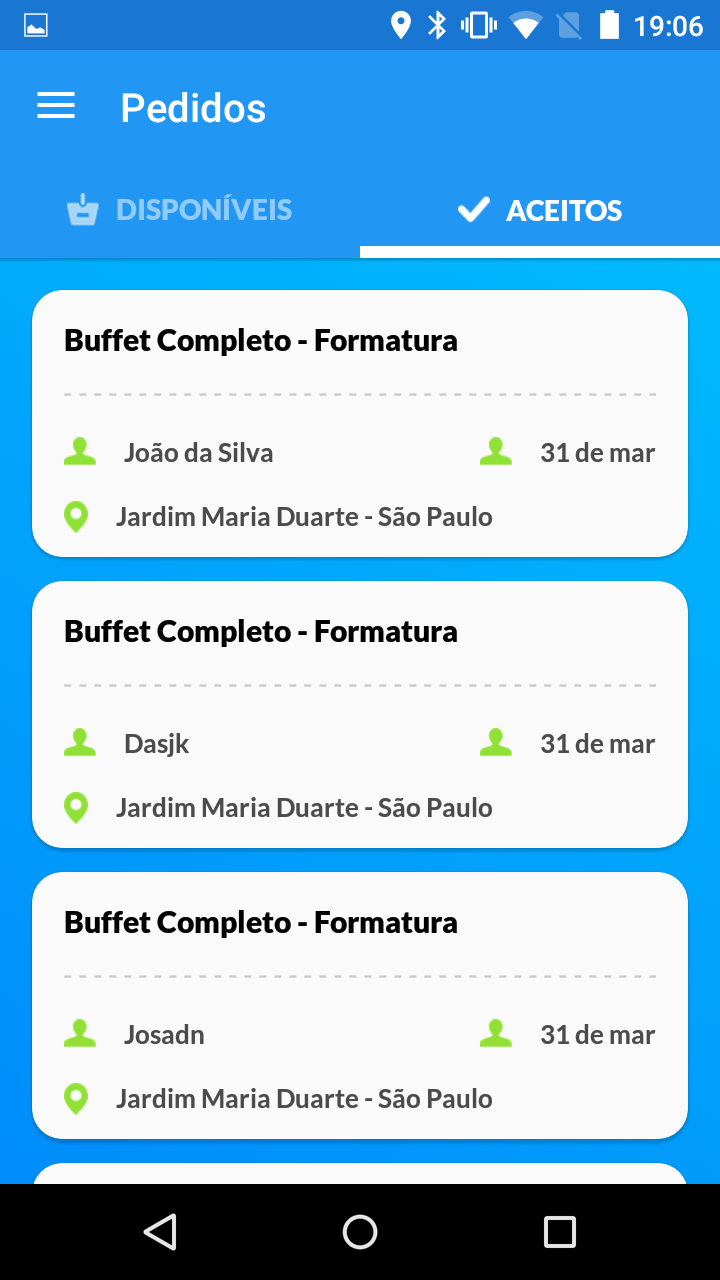
Task: Go back using the system back button
Action: point(160,1232)
